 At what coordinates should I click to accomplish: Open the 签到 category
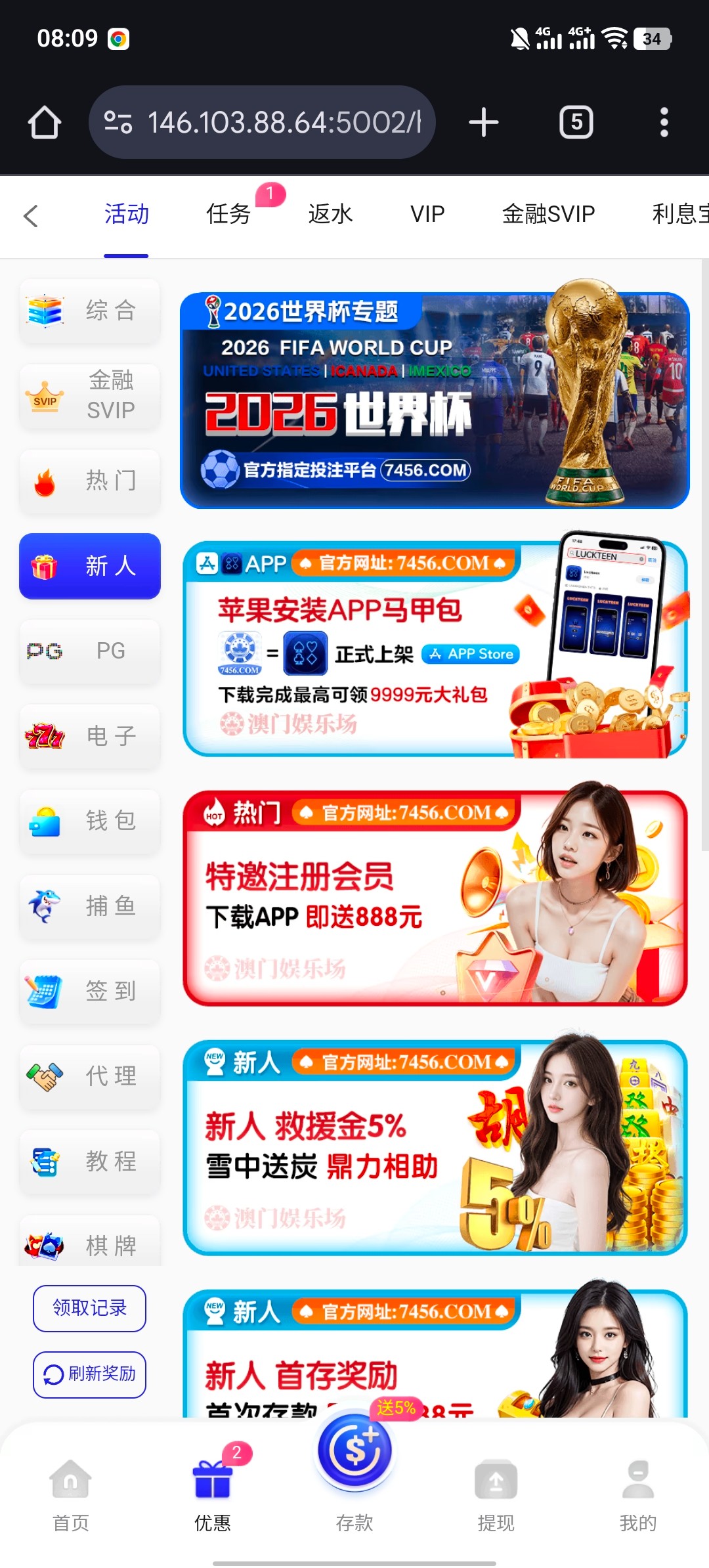pos(90,991)
